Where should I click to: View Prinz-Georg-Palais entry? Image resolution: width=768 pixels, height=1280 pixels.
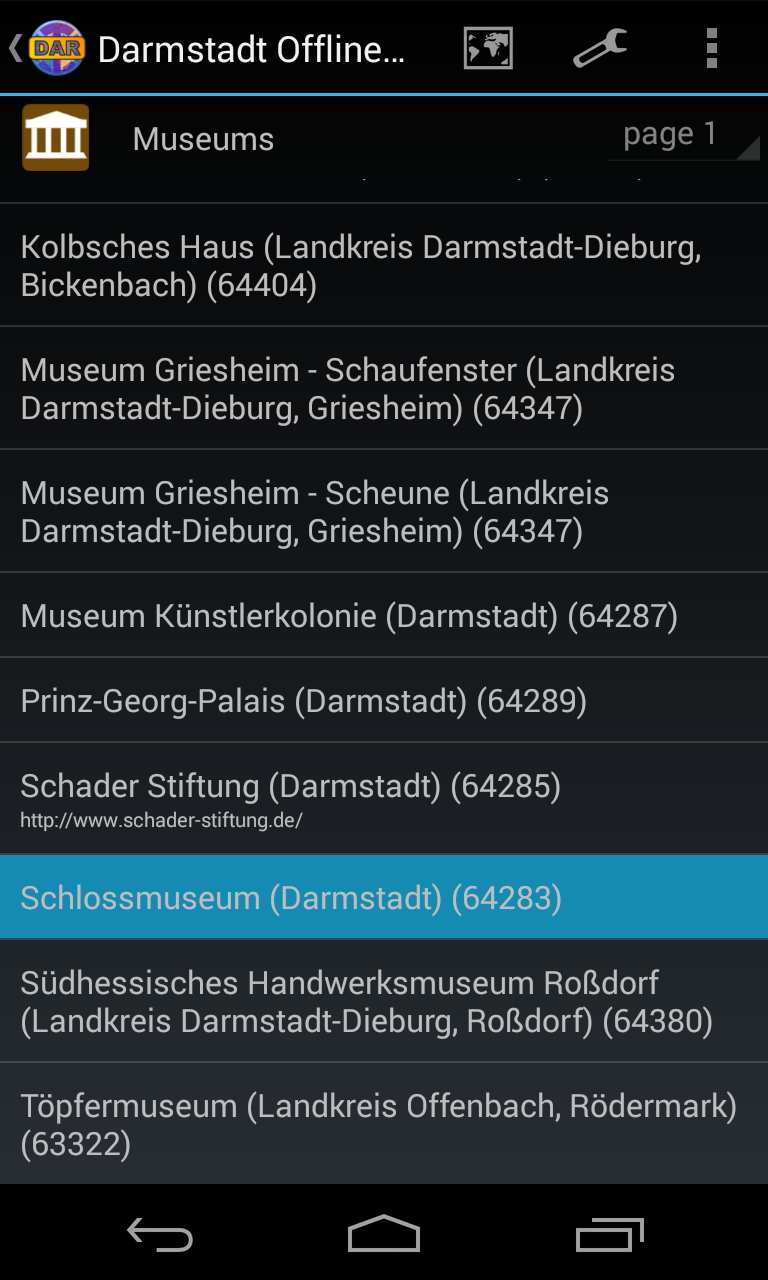(x=384, y=701)
